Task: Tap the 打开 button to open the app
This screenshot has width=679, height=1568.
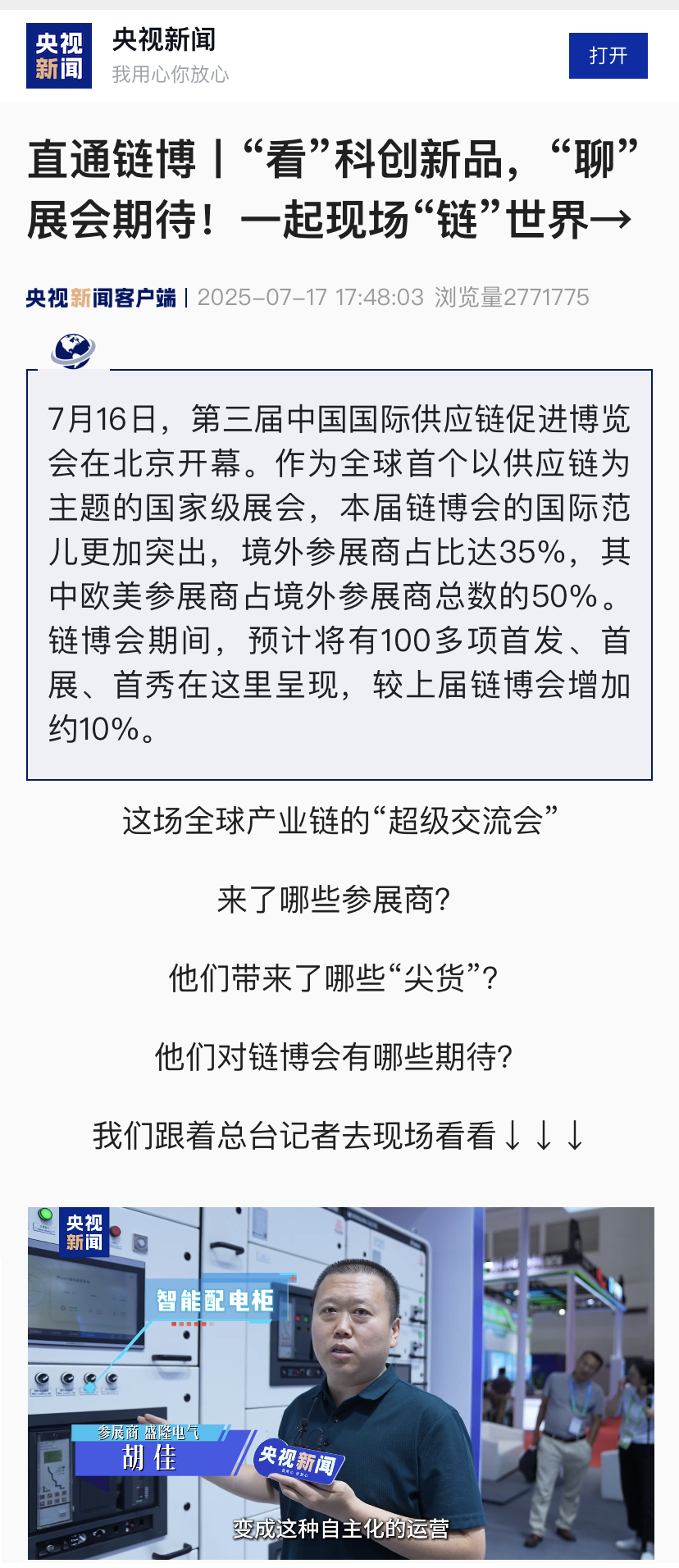Action: pos(608,56)
